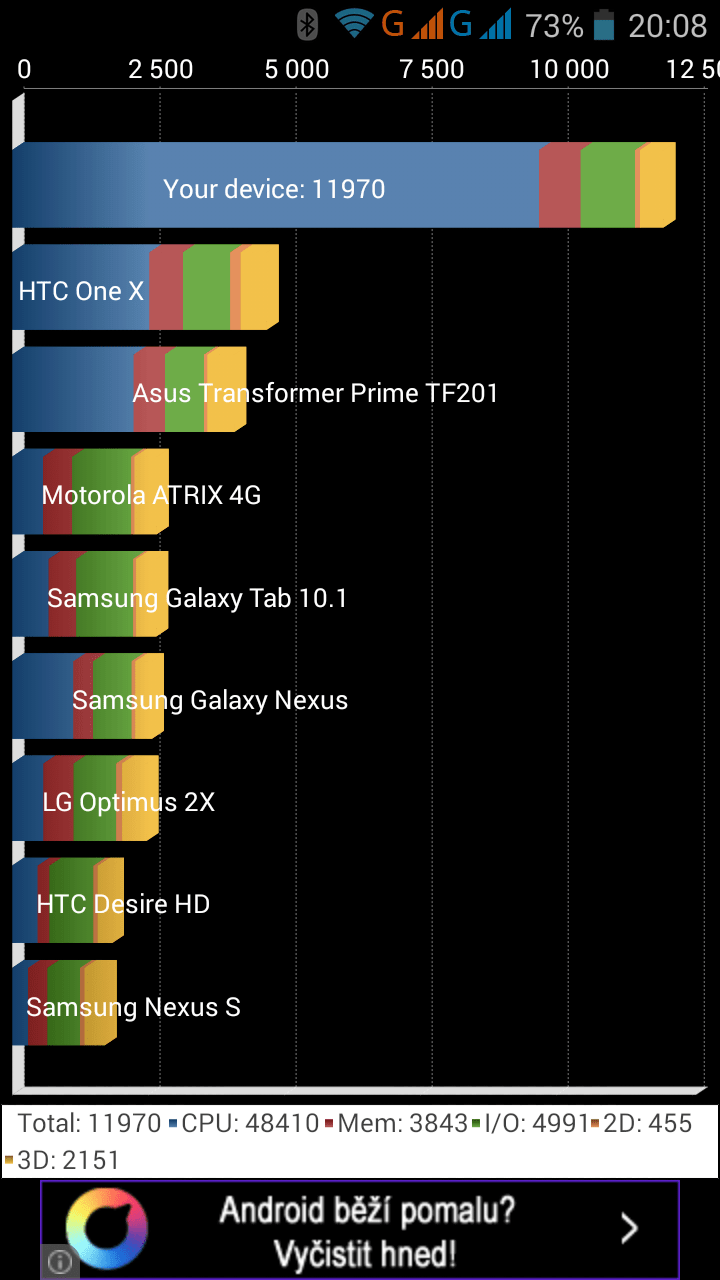Image resolution: width=720 pixels, height=1280 pixels.
Task: Tap the ad info icon
Action: [x=59, y=1263]
